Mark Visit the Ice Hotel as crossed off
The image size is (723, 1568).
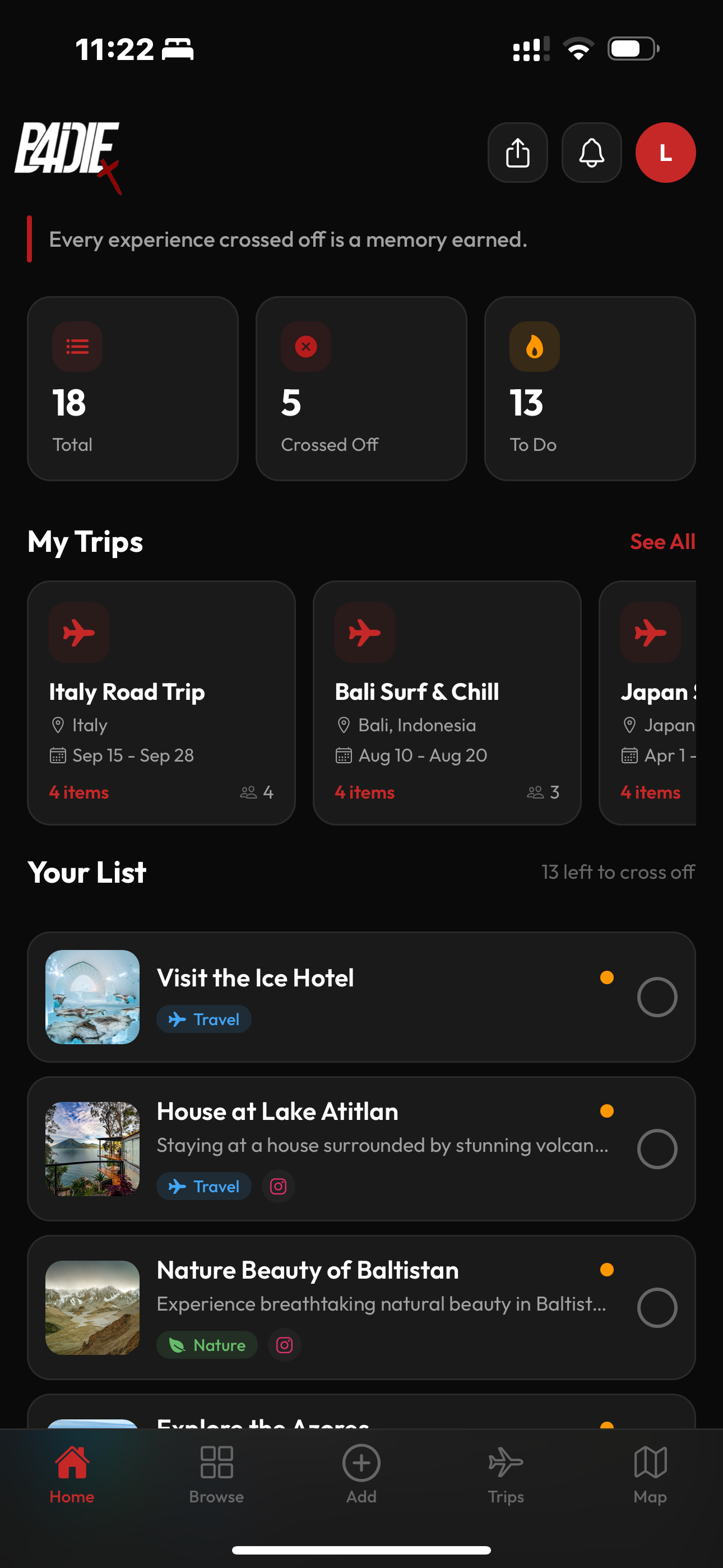click(657, 997)
